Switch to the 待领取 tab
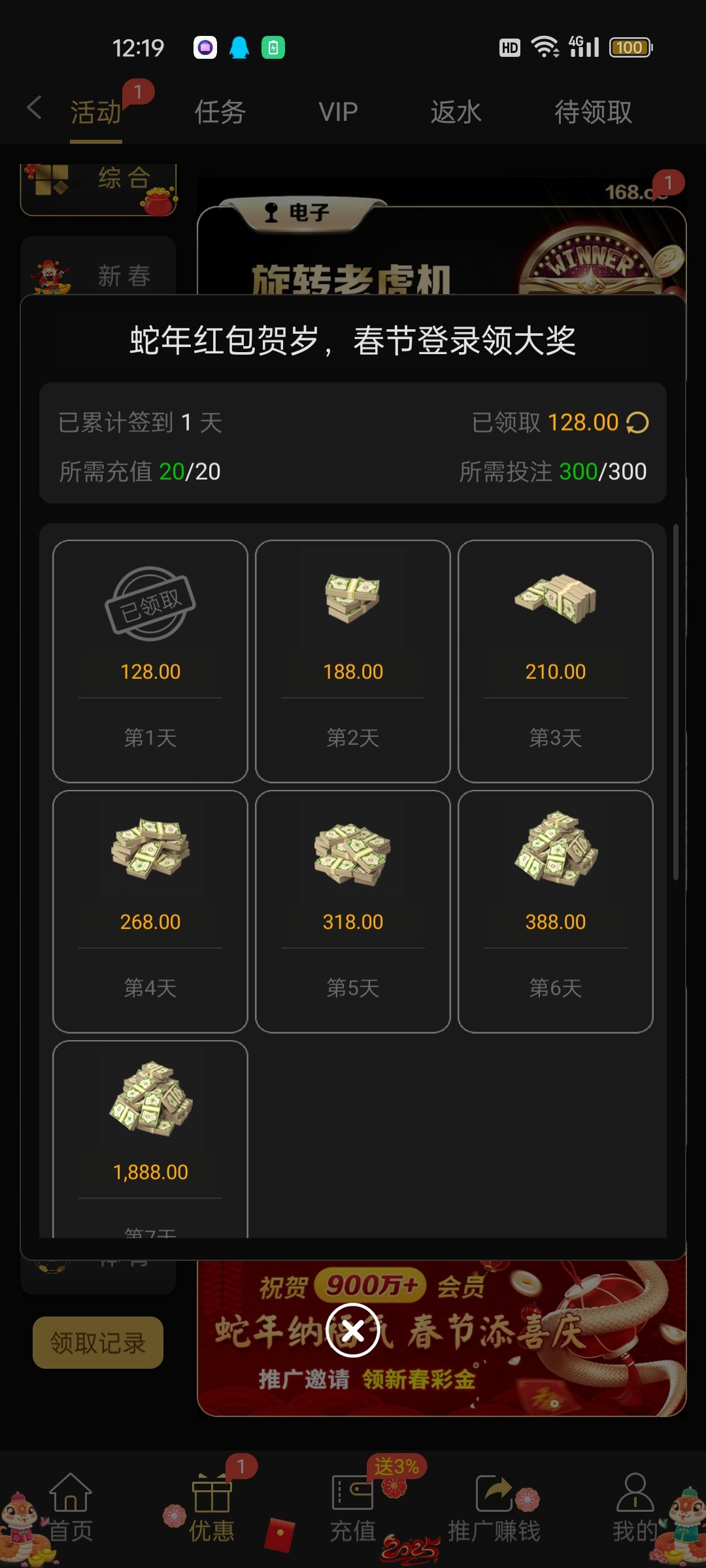This screenshot has width=706, height=1568. click(x=593, y=112)
